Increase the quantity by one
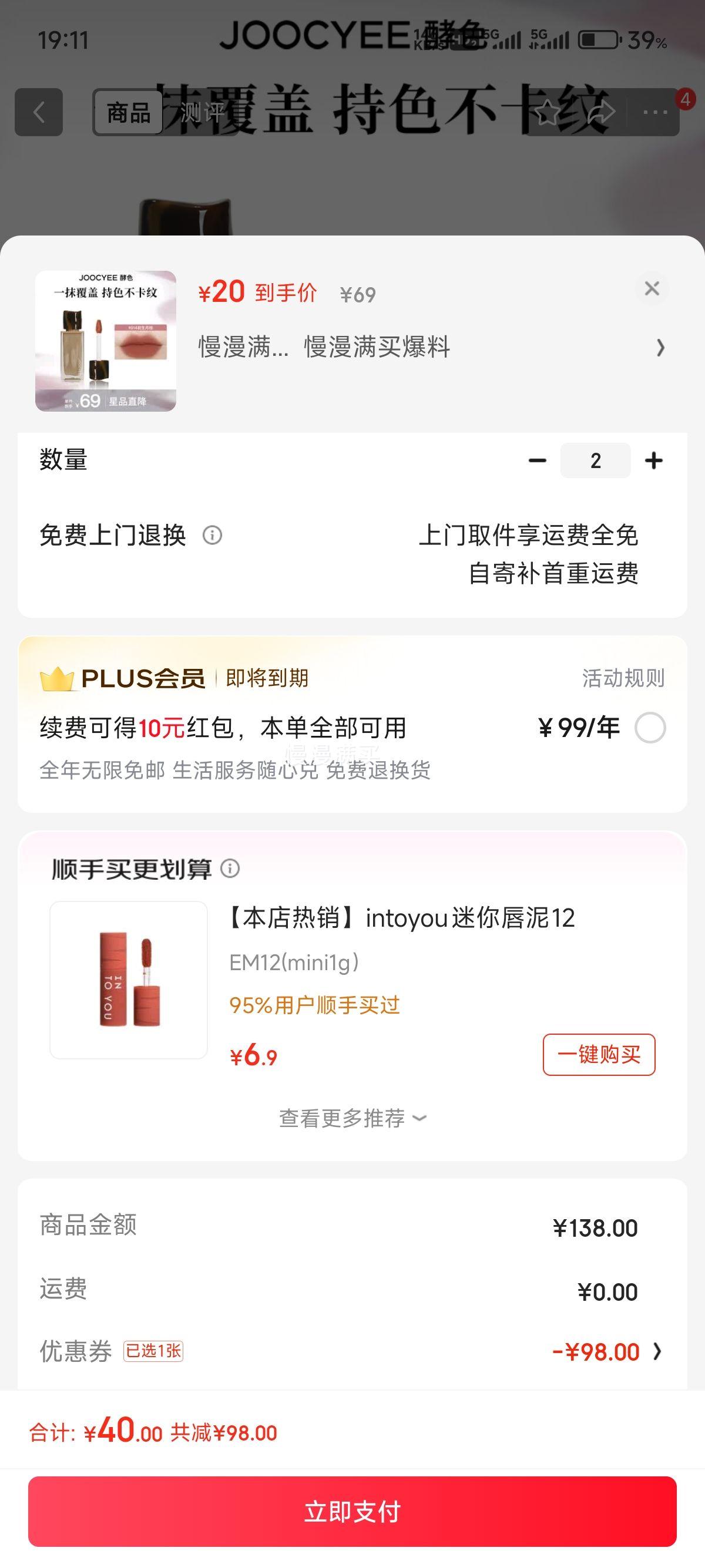The height and width of the screenshot is (1568, 705). click(x=654, y=461)
